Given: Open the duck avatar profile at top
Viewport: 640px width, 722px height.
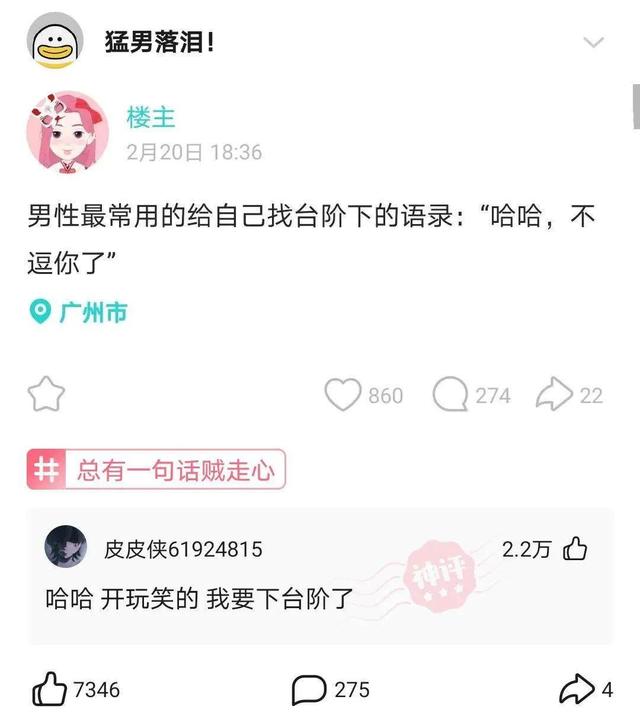Looking at the screenshot, I should pos(57,43).
